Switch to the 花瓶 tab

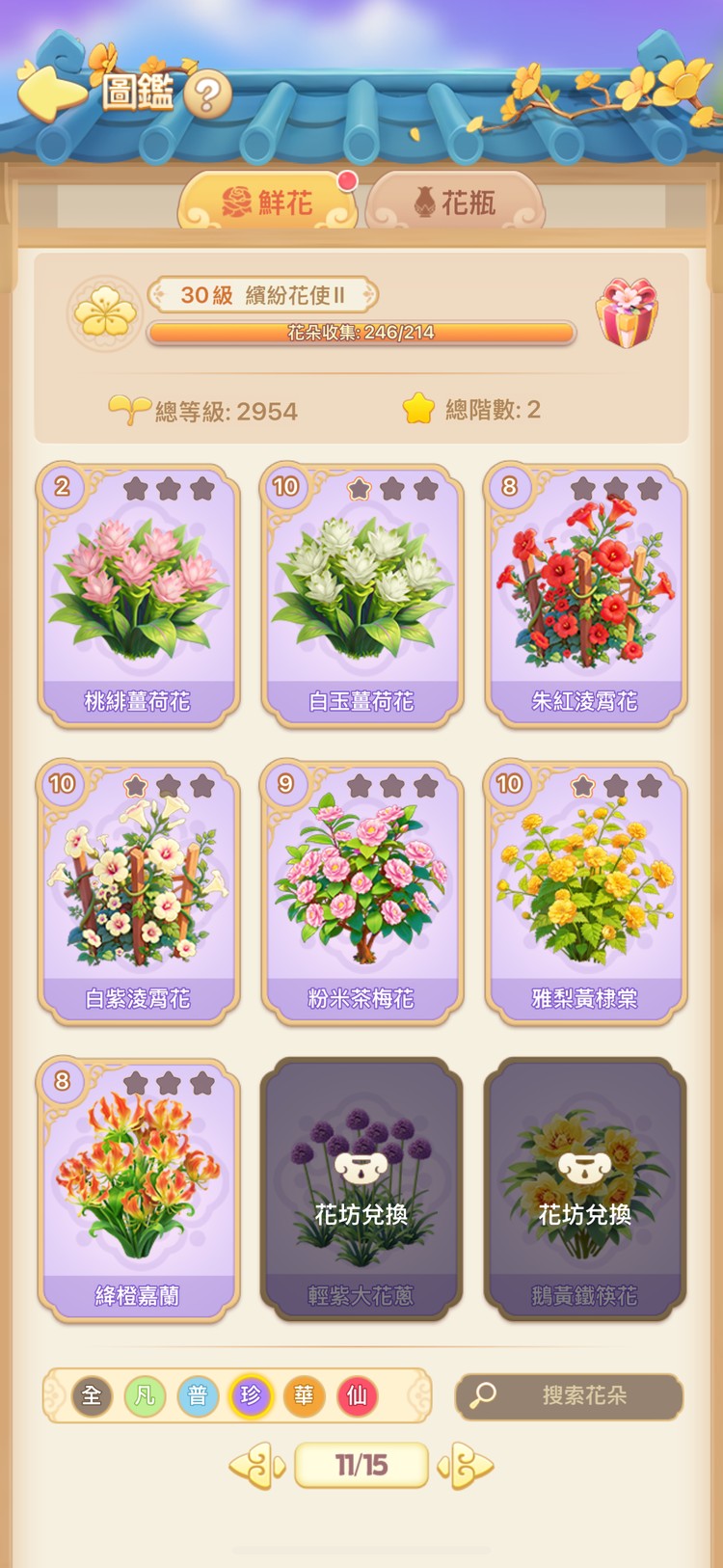point(455,202)
